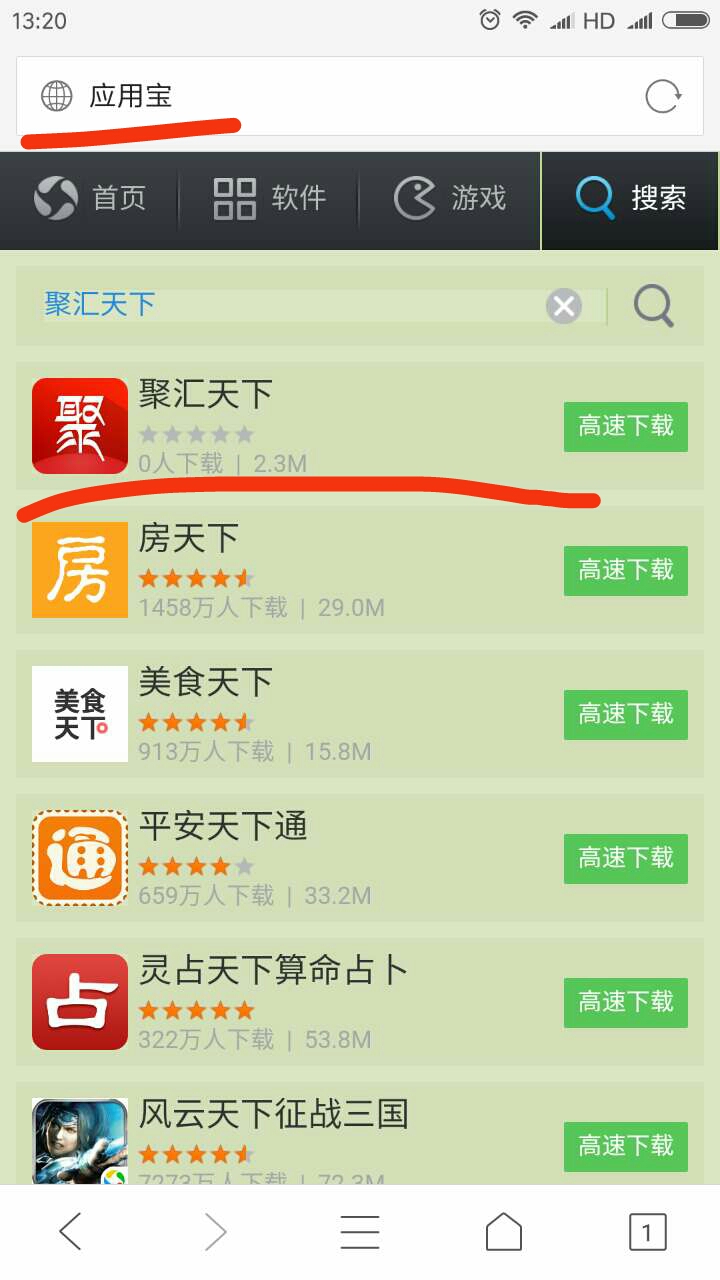Download 房天下 with 高速下载
Viewport: 720px width, 1280px height.
point(625,571)
